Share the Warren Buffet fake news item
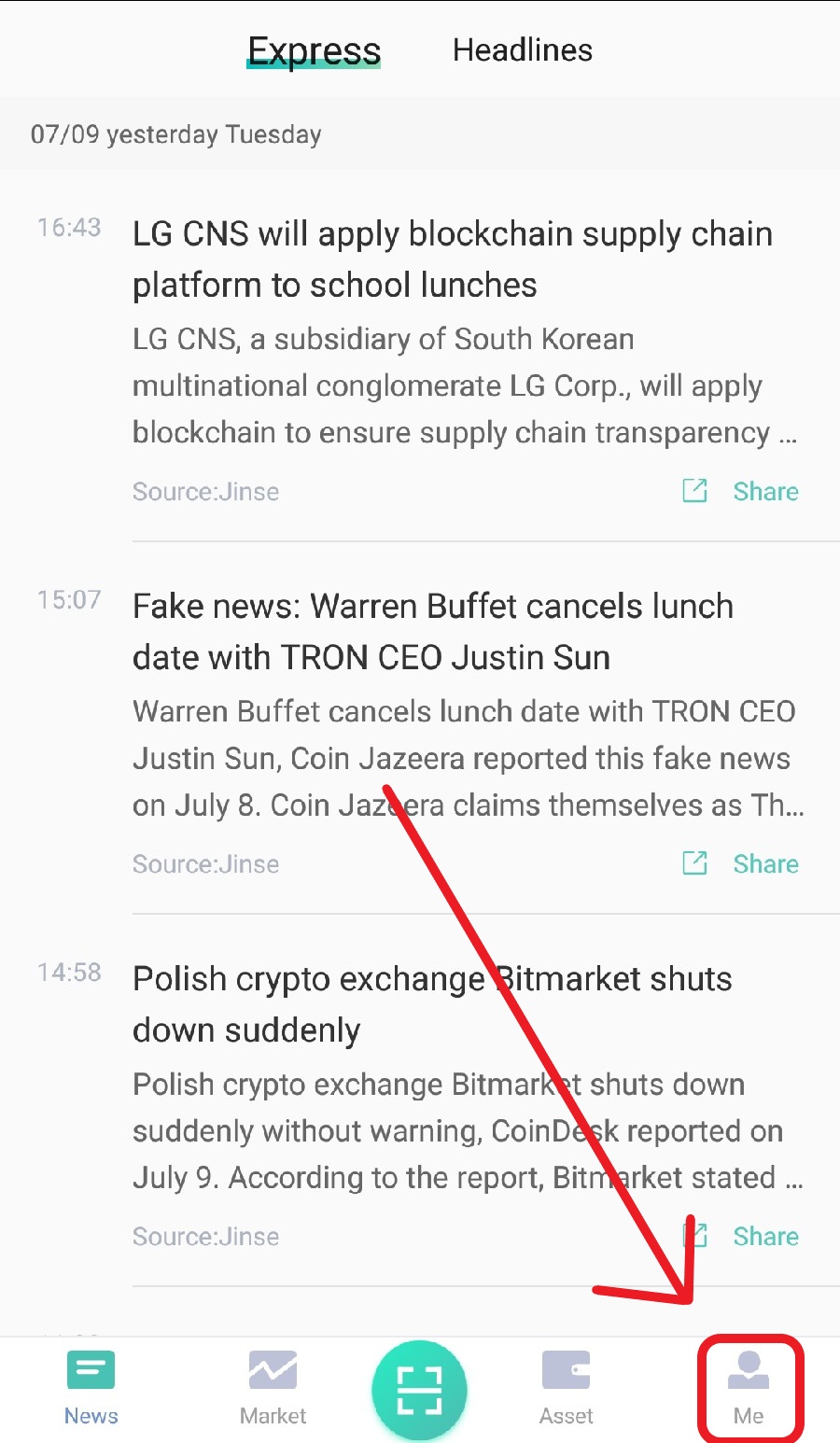Screen dimensions: 840x1443 click(x=741, y=863)
